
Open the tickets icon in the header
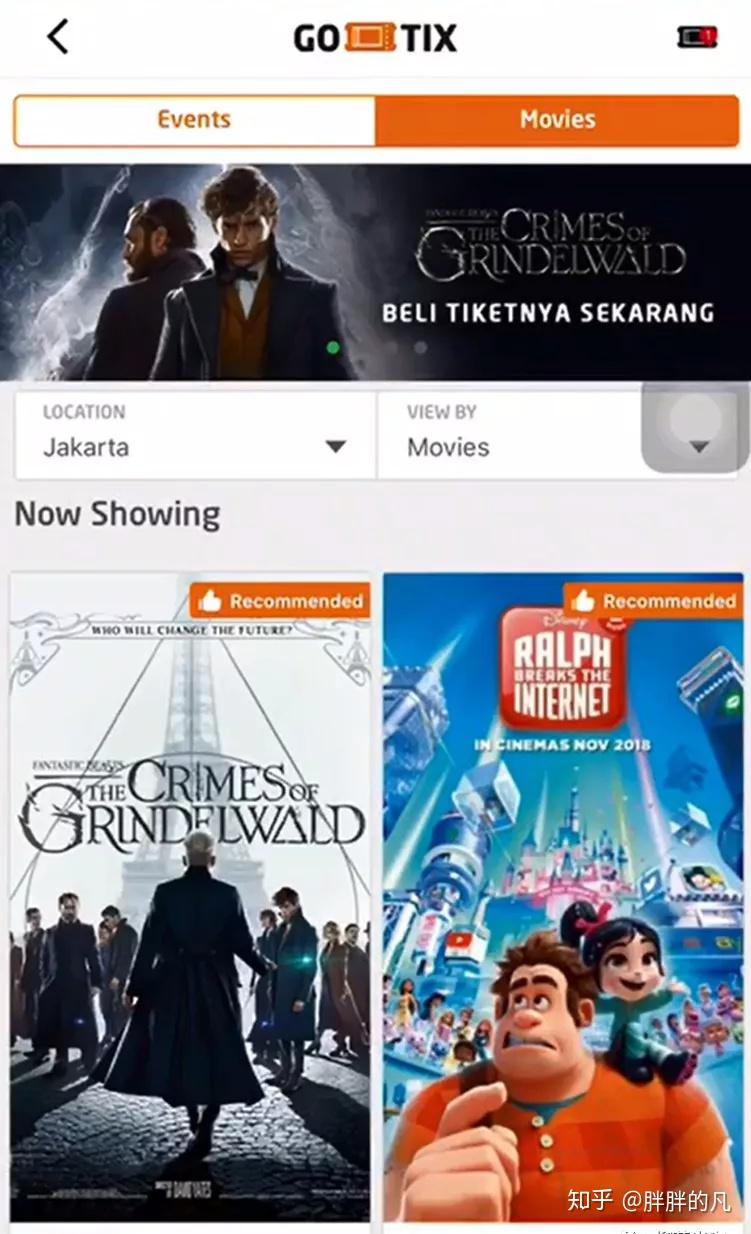tap(697, 37)
